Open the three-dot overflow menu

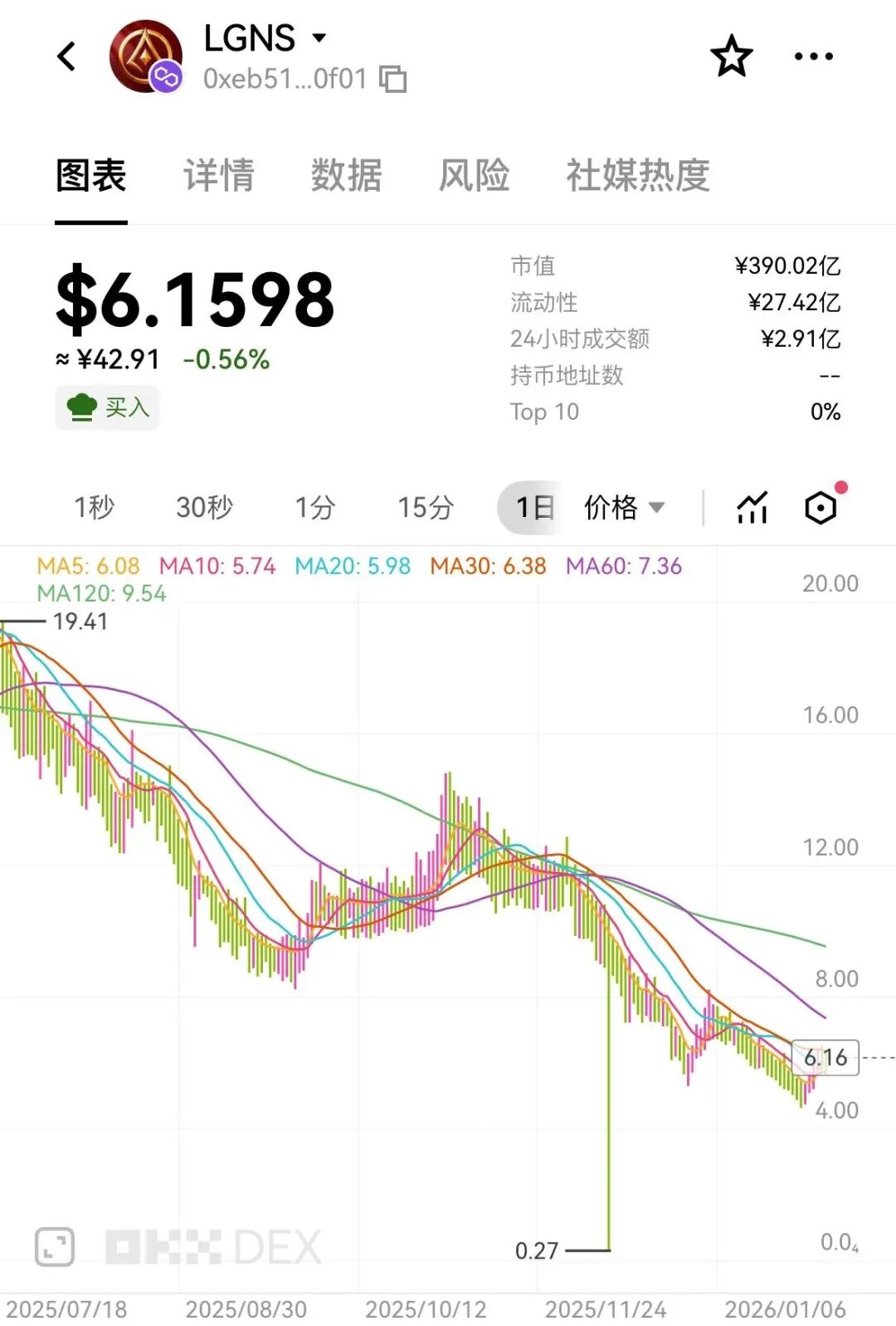pyautogui.click(x=813, y=56)
